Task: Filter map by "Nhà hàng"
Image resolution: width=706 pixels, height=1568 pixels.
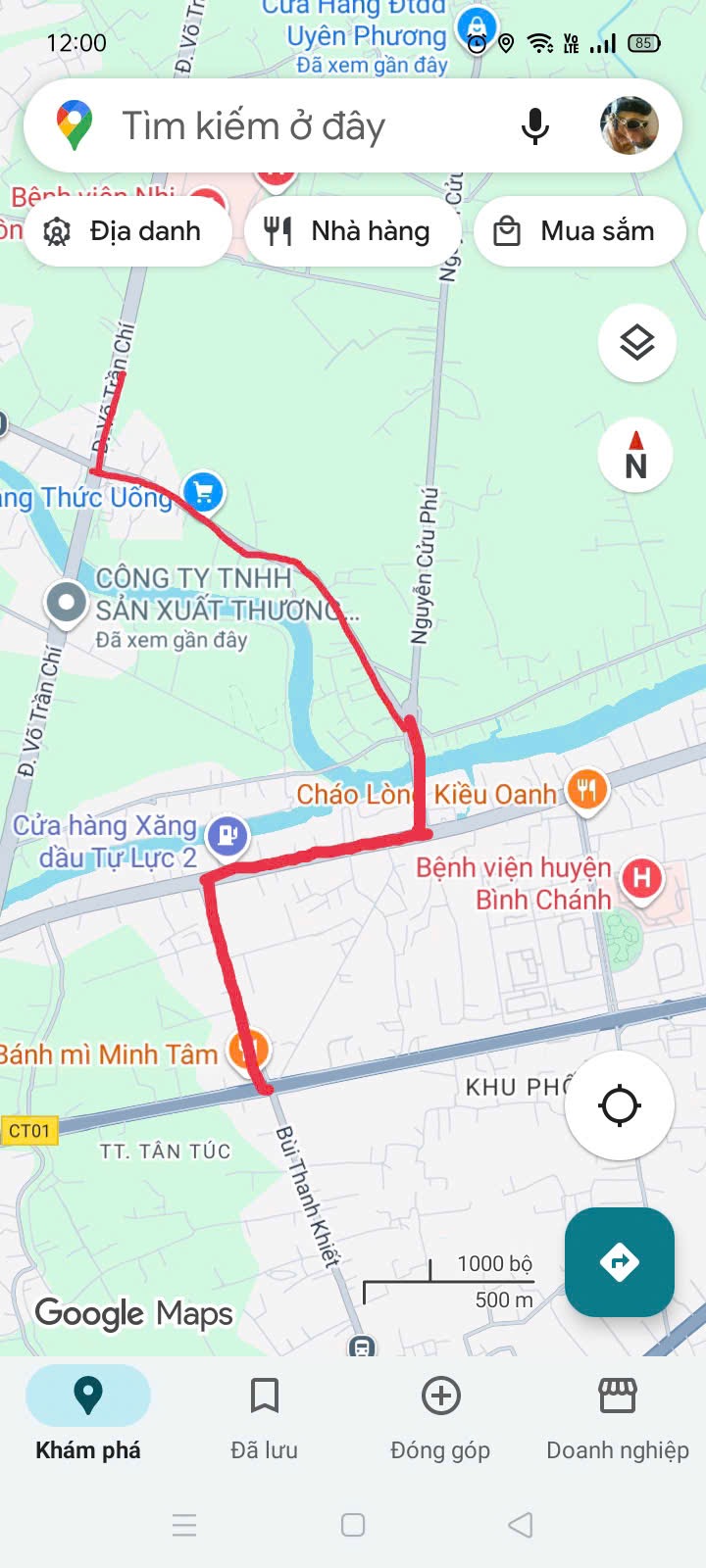Action: coord(351,231)
